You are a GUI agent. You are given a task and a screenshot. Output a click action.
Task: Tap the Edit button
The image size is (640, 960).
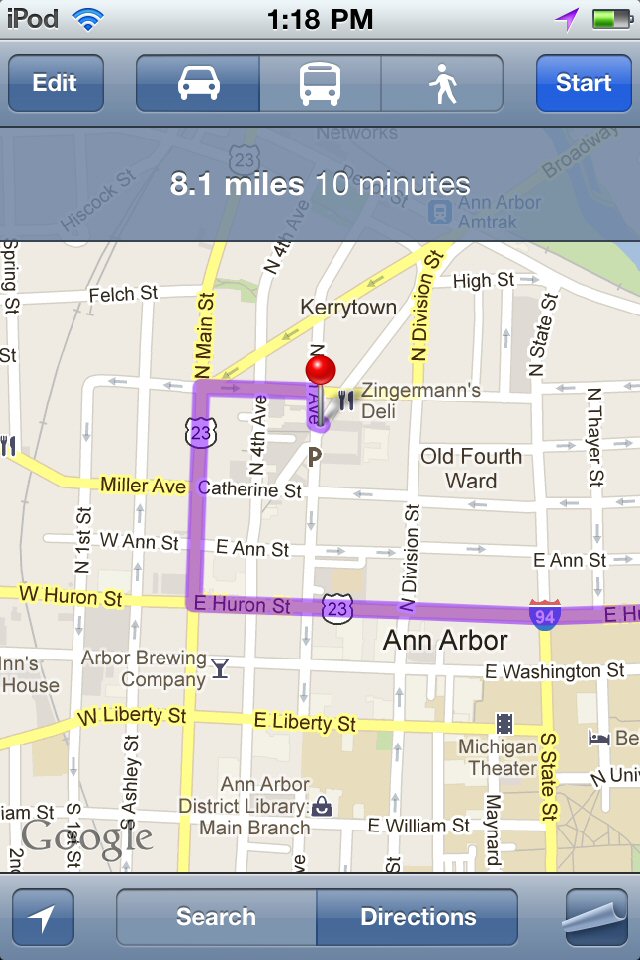pos(55,83)
